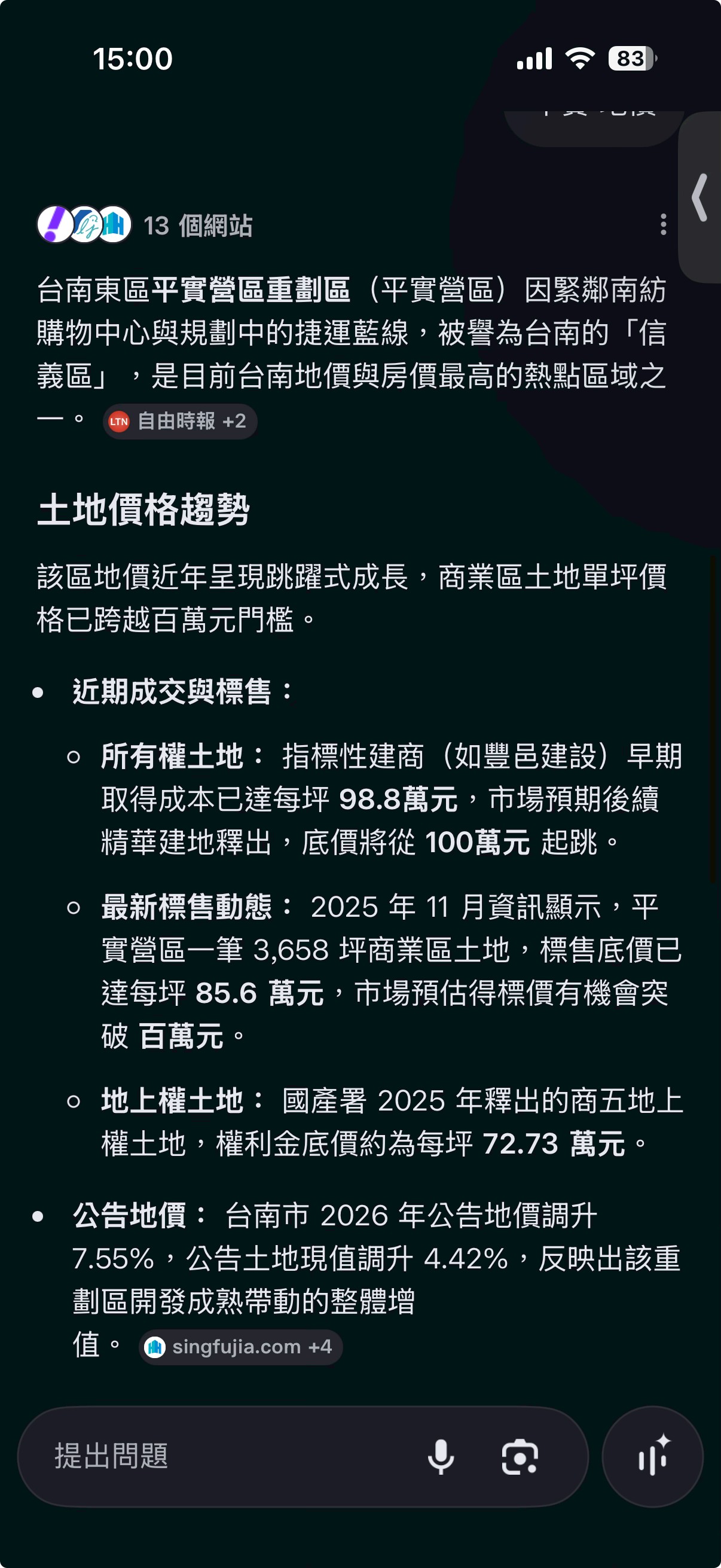Start live voice conversation mode

[x=652, y=1457]
